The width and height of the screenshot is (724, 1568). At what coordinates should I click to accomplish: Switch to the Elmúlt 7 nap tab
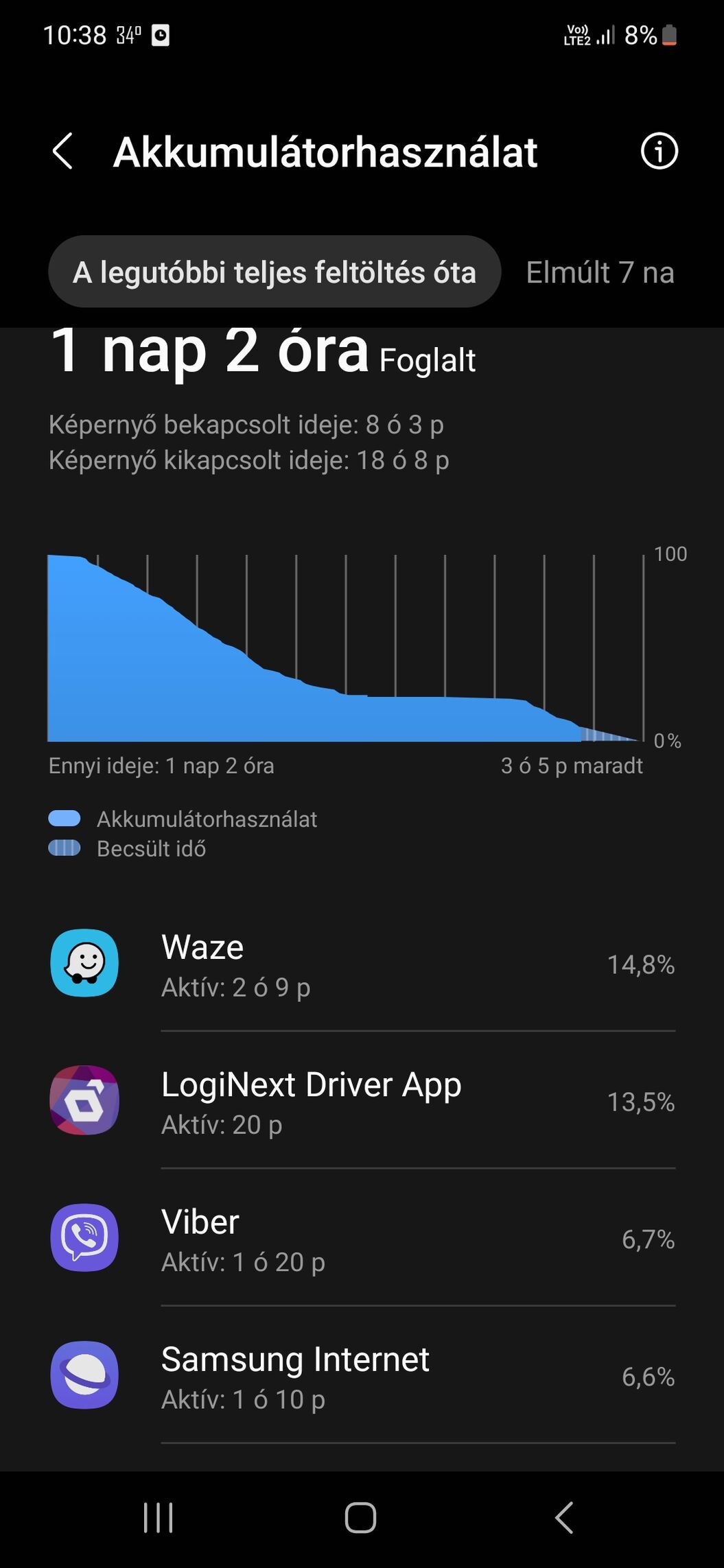(x=600, y=272)
